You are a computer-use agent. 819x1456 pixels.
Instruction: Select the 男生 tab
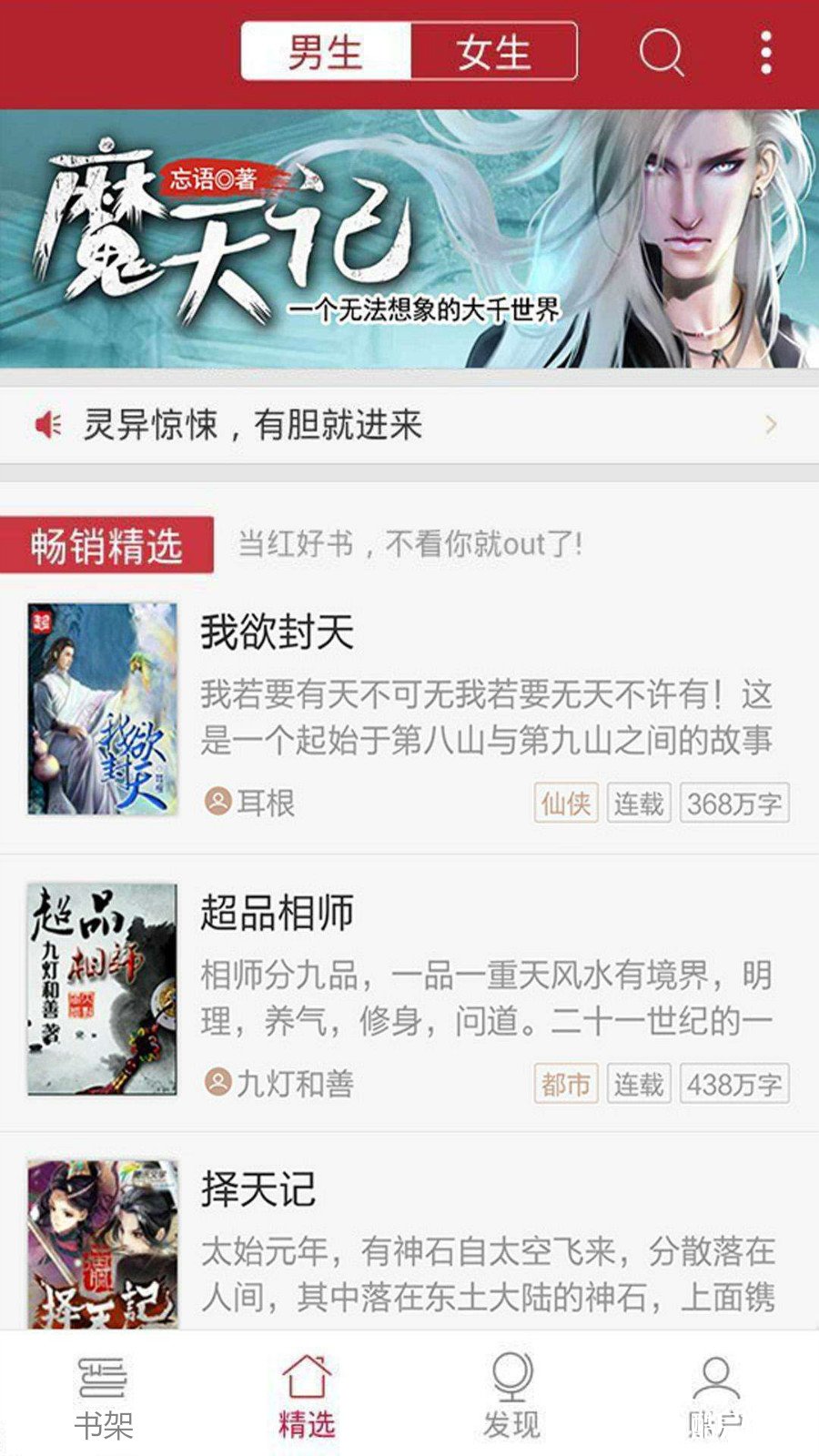[x=326, y=52]
